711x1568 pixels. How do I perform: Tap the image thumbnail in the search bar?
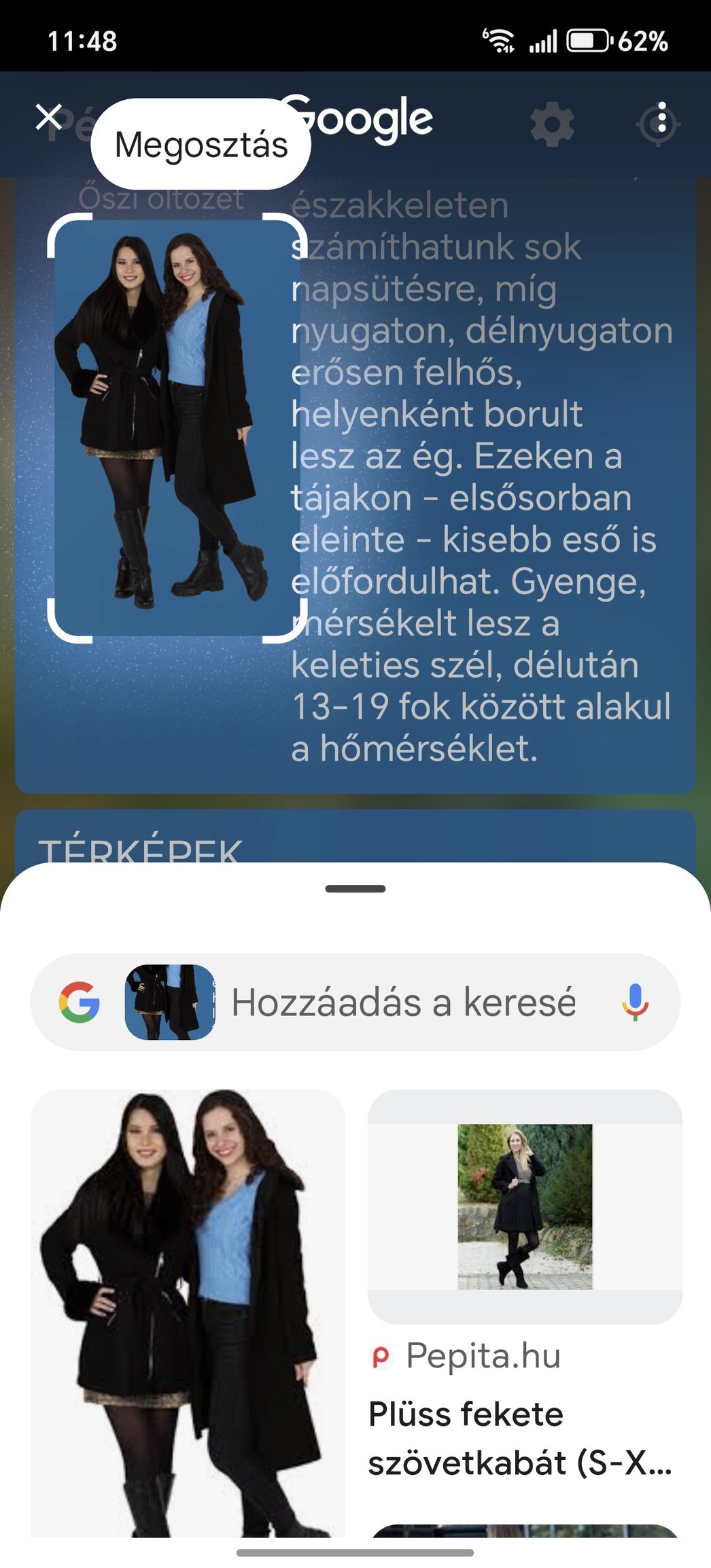(170, 1003)
